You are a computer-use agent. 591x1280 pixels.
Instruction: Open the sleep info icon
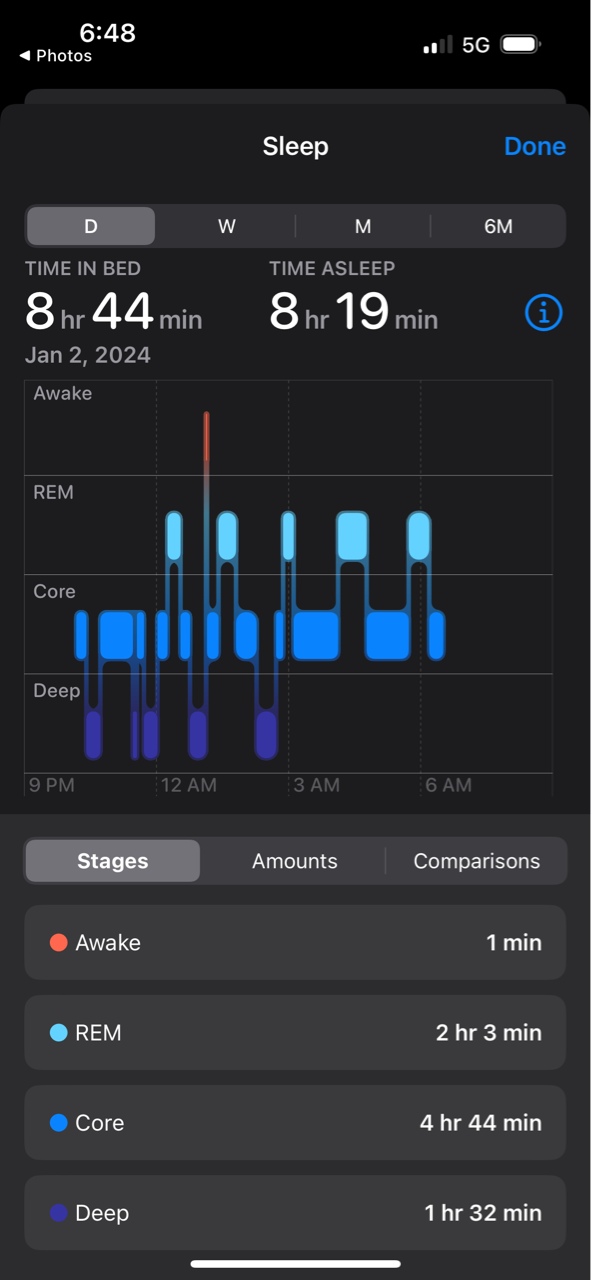pos(544,313)
